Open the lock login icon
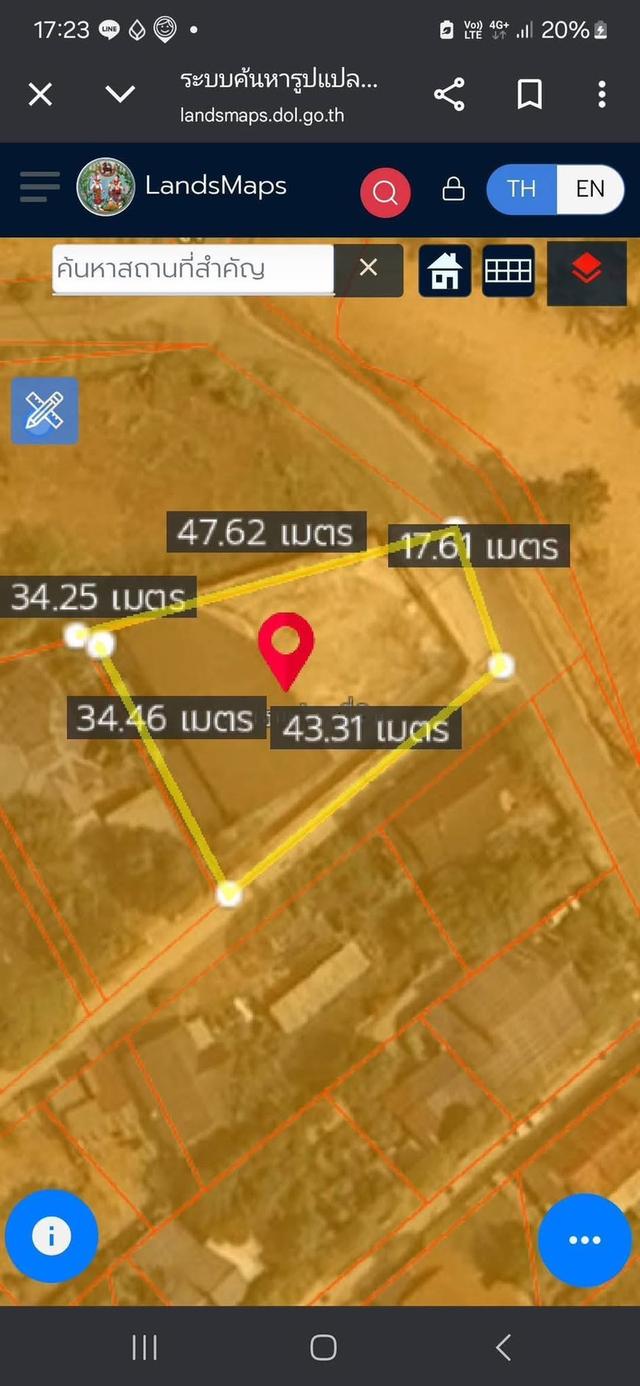Screen dimensions: 640x1386 [x=453, y=189]
